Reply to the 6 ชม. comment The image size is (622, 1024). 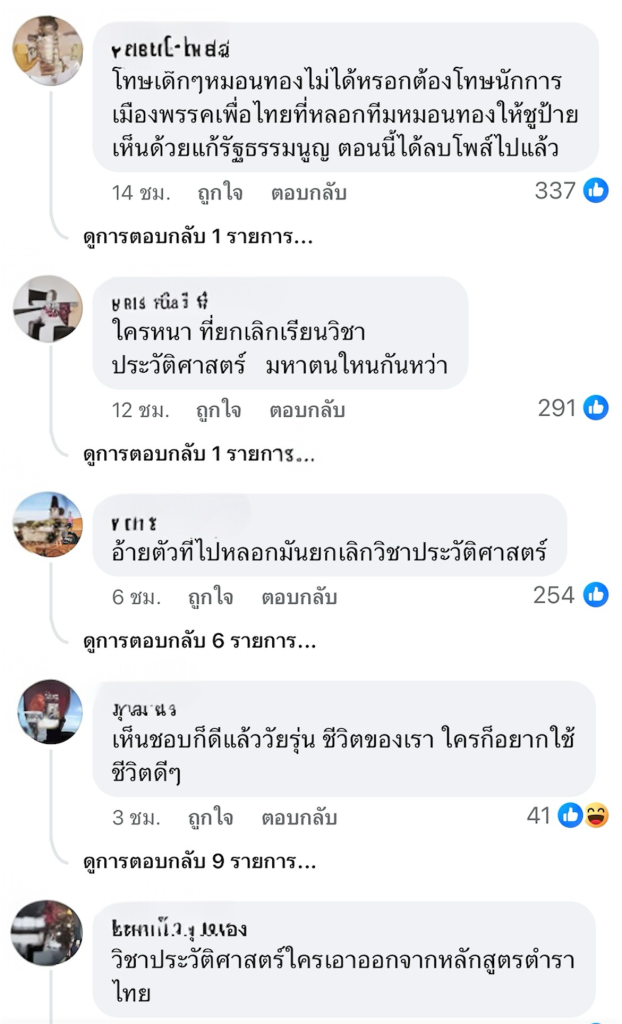tap(299, 597)
